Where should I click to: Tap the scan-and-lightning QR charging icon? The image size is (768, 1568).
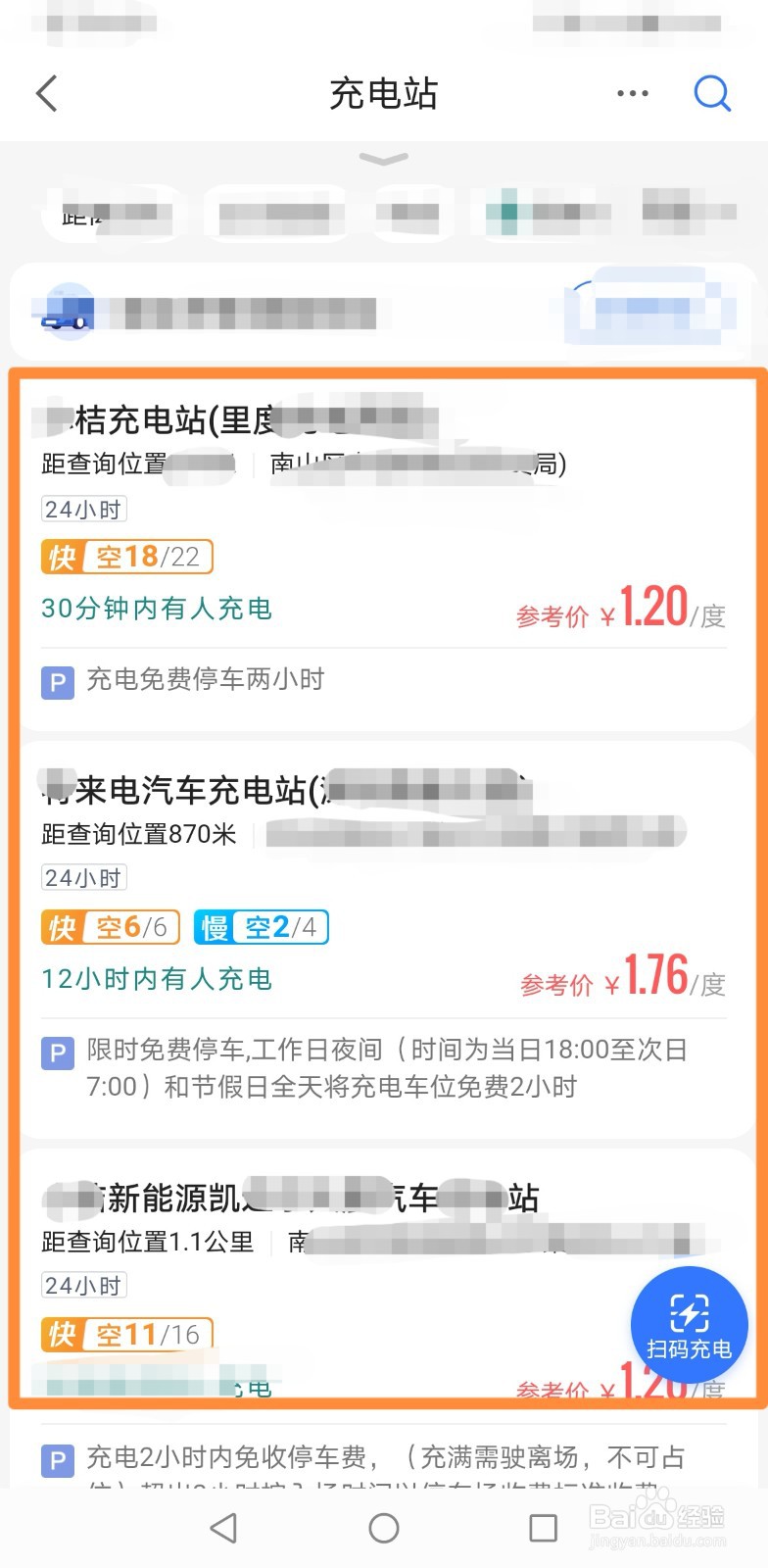click(x=689, y=1313)
